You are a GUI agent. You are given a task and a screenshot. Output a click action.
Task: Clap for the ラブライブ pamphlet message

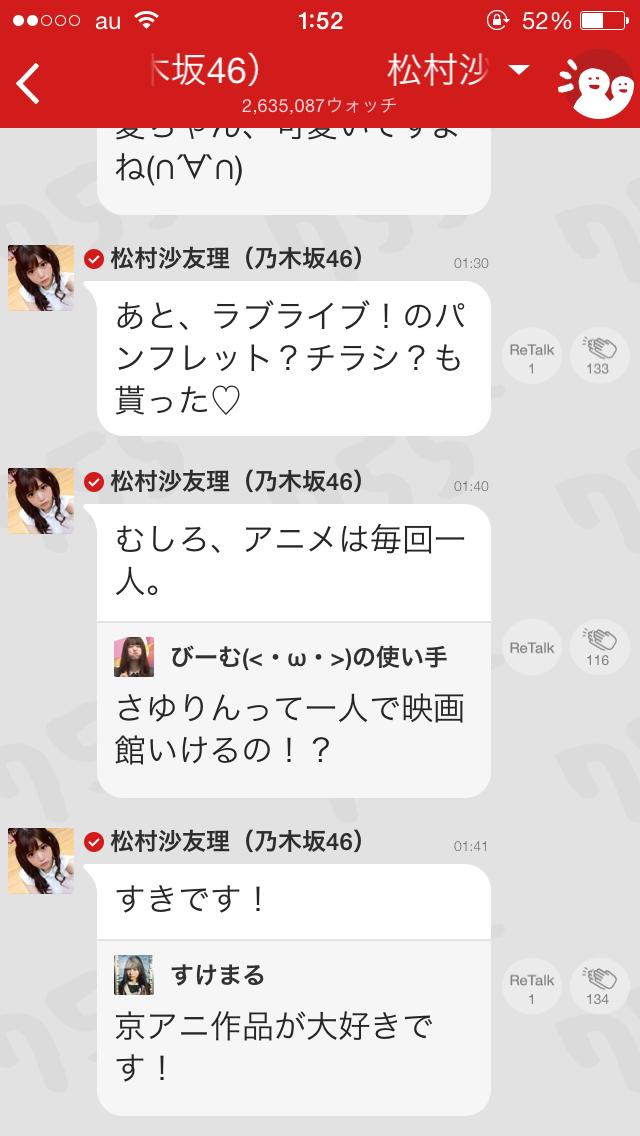599,357
